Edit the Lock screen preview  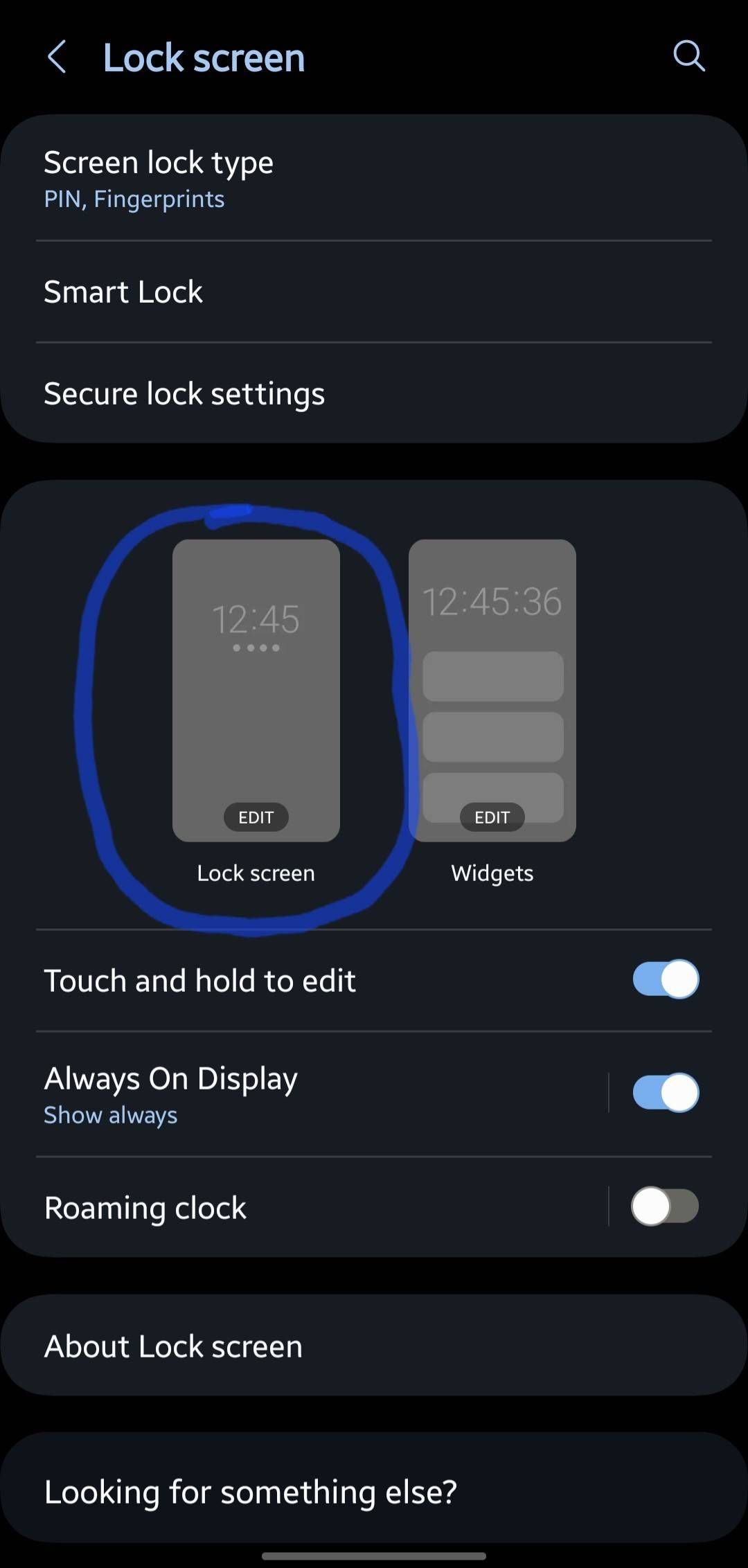pos(256,817)
